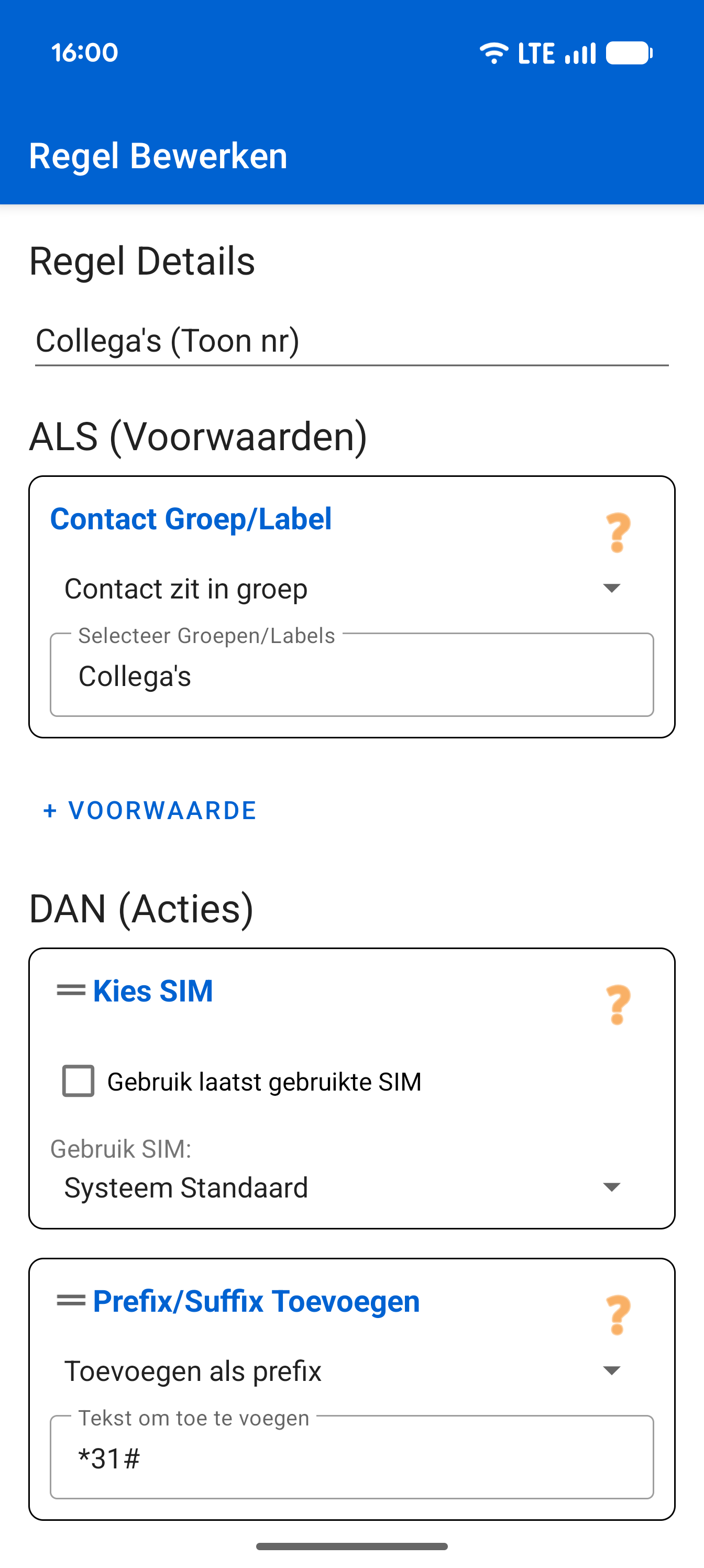Enable Gebruik laatst gebruikte SIM
The image size is (704, 1568).
tap(78, 1082)
